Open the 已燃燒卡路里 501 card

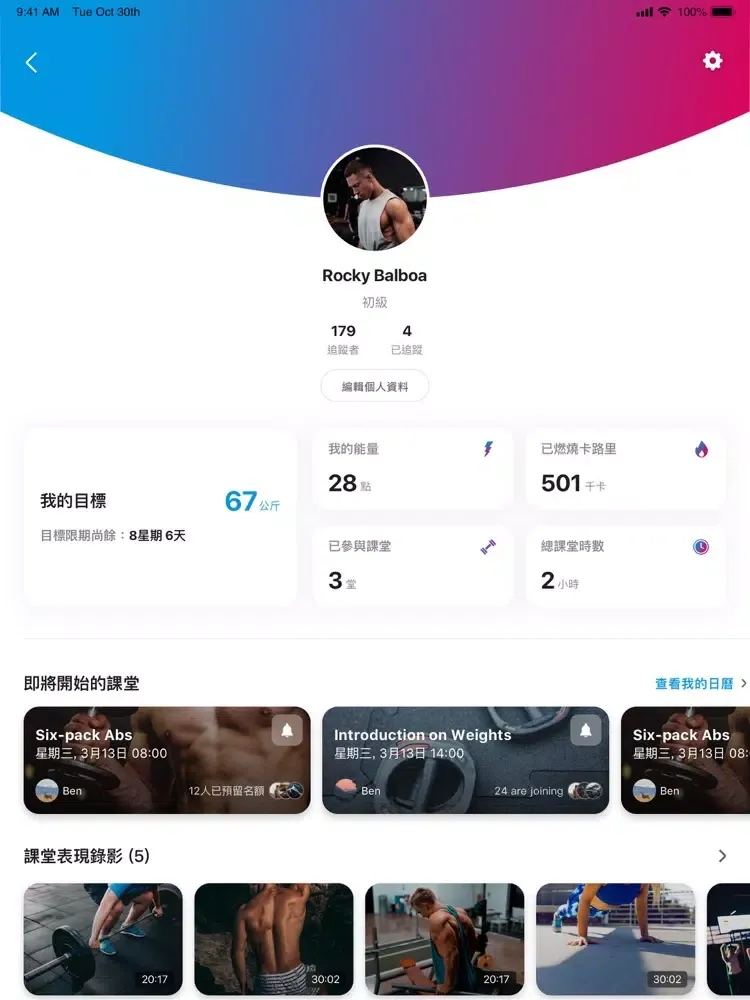(x=625, y=469)
